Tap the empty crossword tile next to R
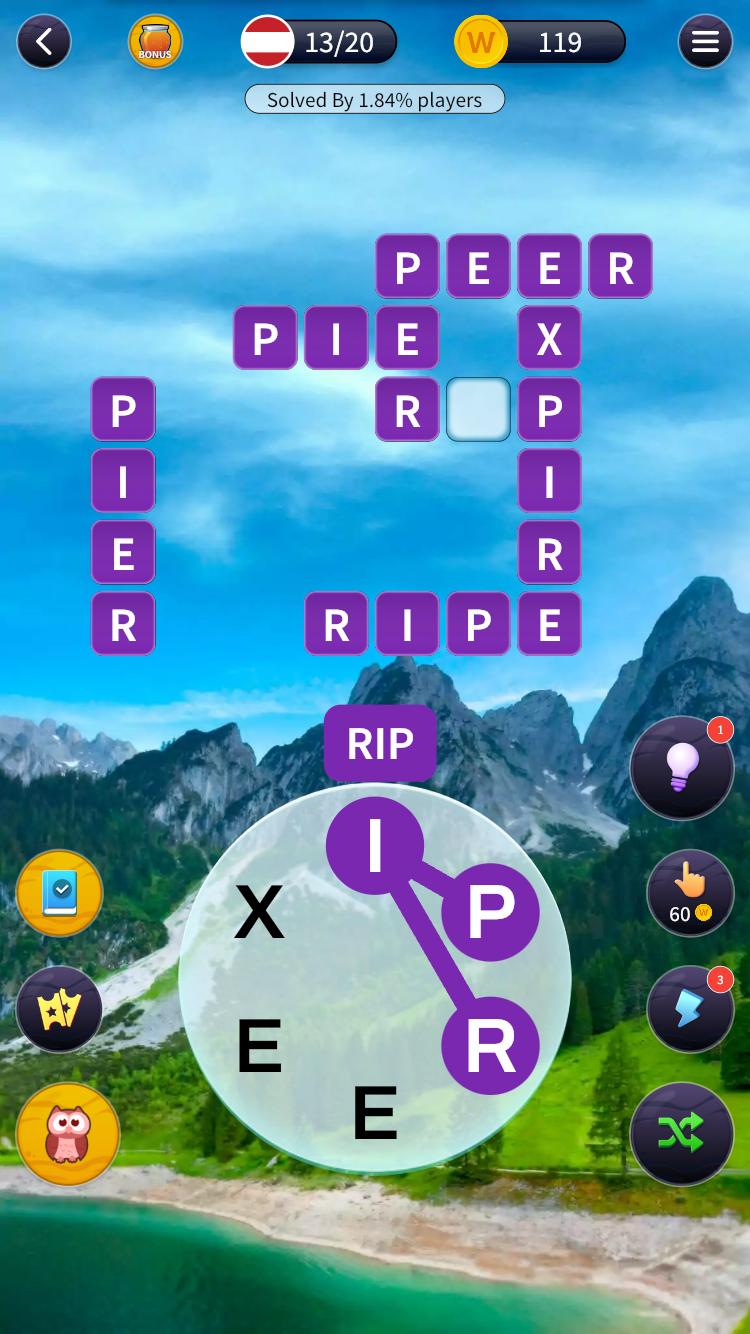750x1334 pixels. pos(478,409)
